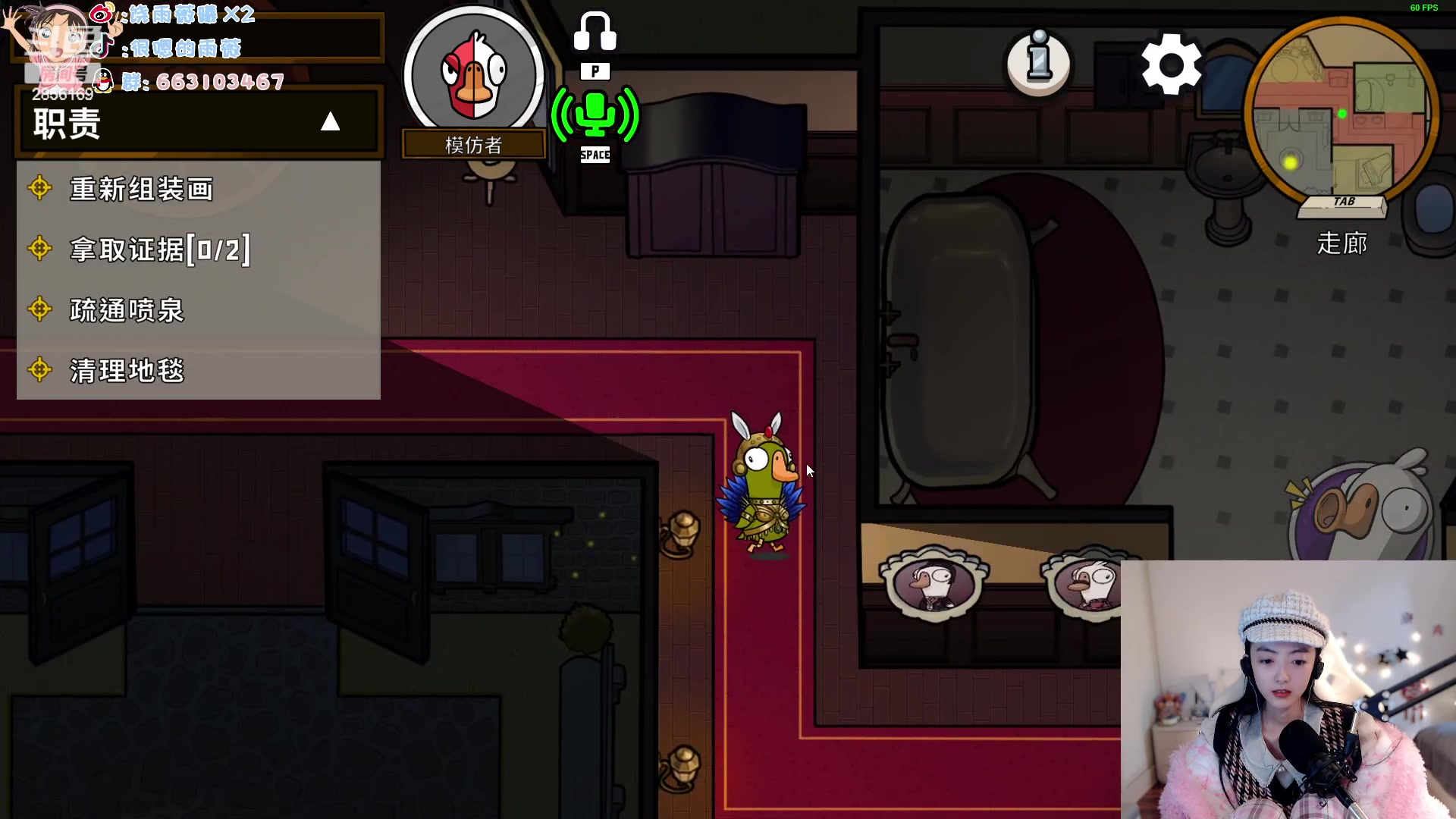Collapse the 职责 task list
The image size is (1456, 819).
click(330, 122)
